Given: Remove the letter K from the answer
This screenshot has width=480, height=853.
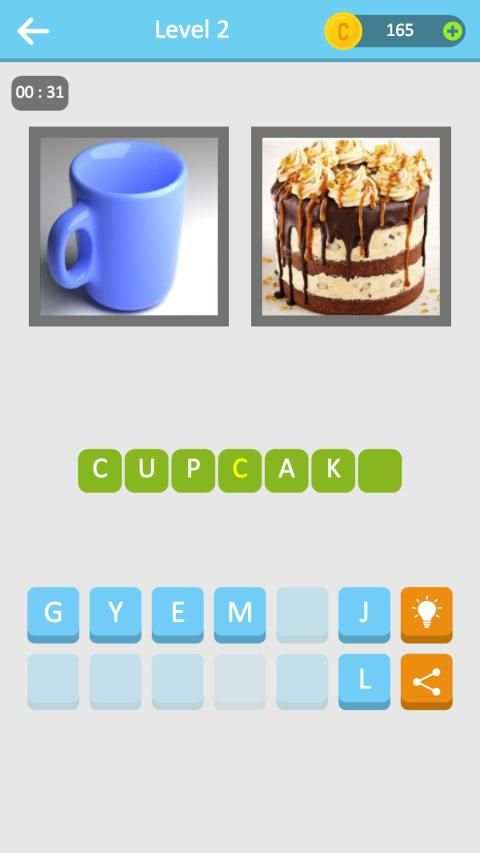Looking at the screenshot, I should tap(333, 471).
